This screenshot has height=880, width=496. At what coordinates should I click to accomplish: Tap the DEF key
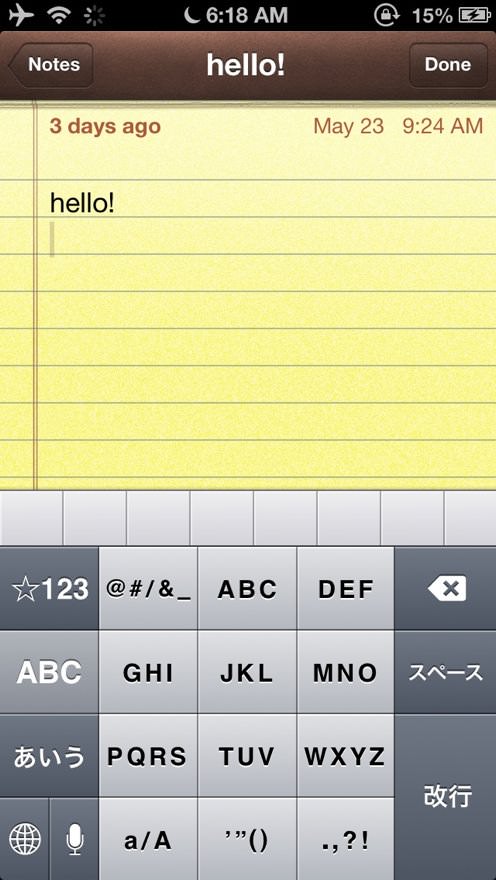click(346, 589)
